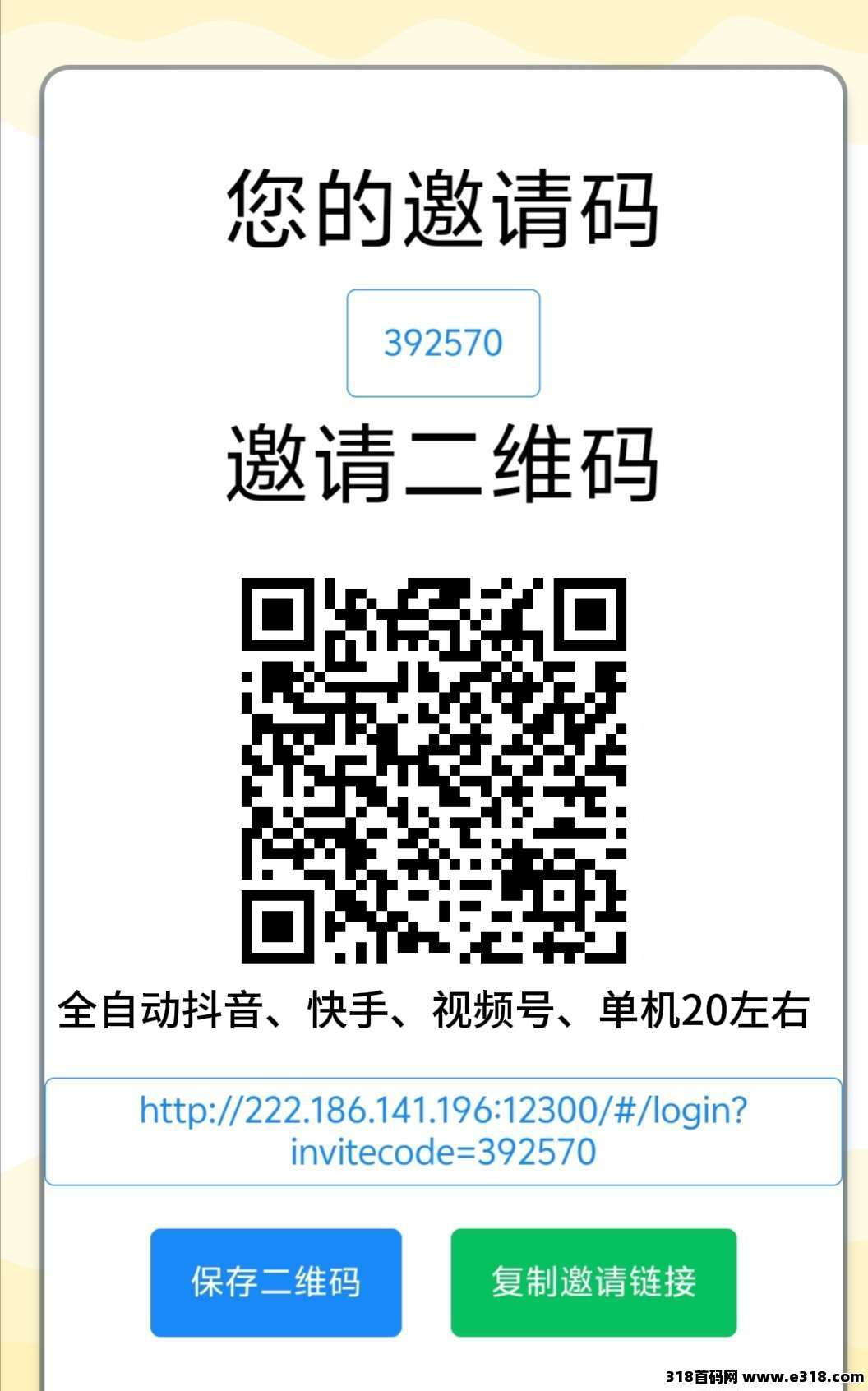Copy invite link via 复制邀请链接
Screen dimensions: 868x1391
(x=593, y=1282)
